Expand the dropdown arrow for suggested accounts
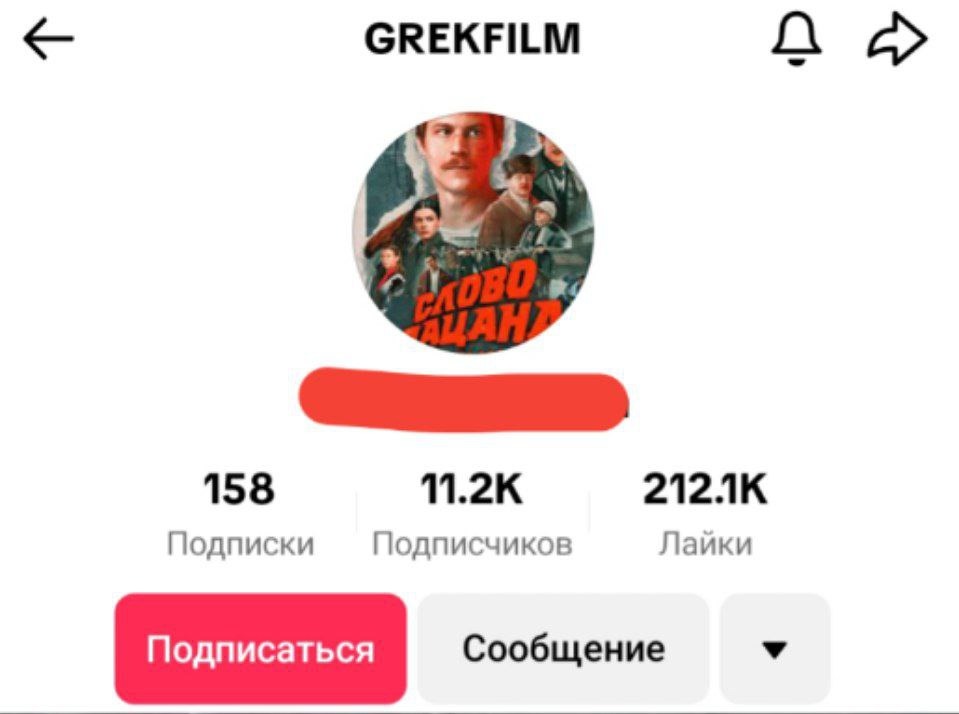959x714 pixels. [774, 649]
